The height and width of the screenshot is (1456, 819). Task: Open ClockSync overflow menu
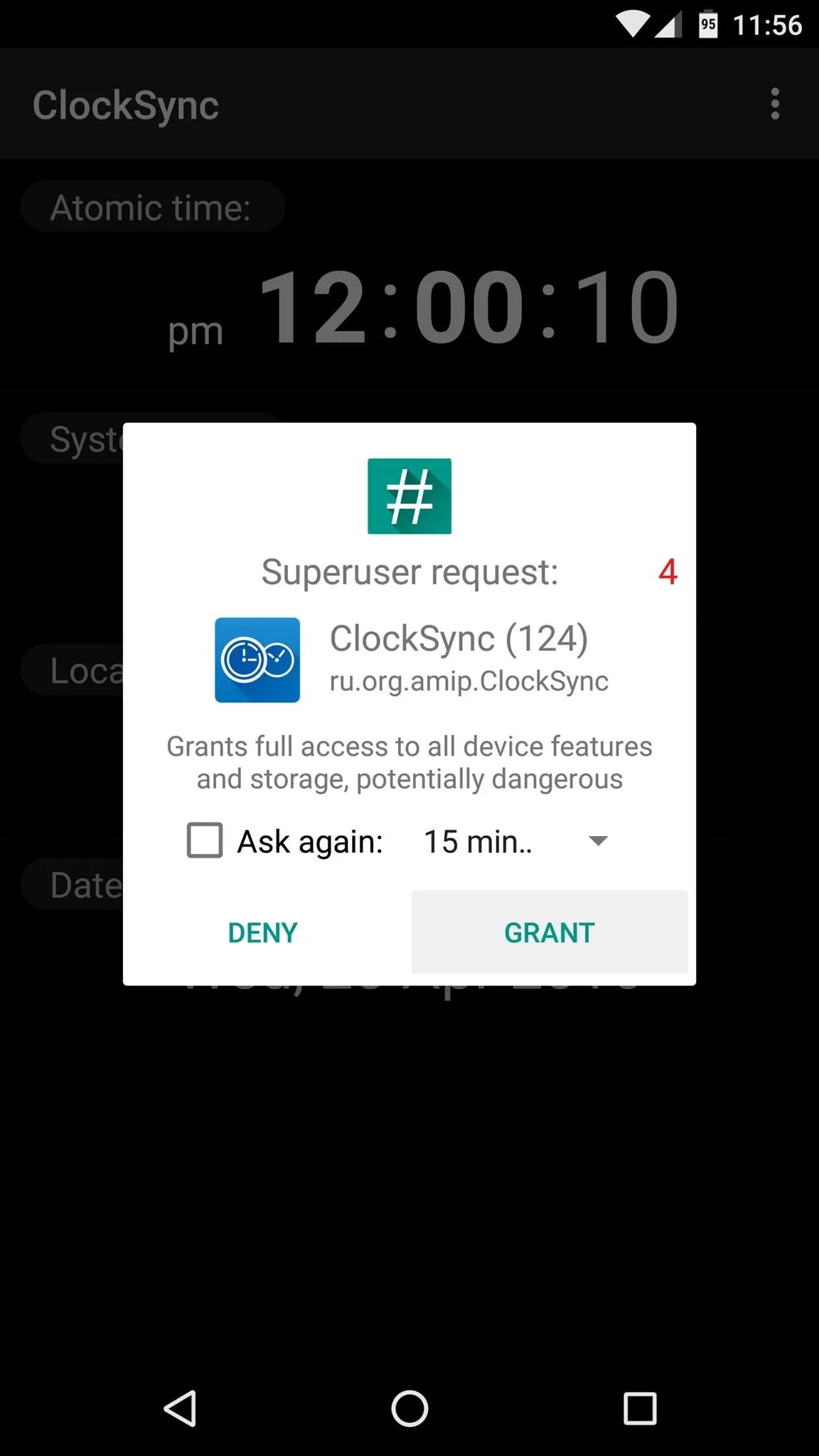(775, 105)
